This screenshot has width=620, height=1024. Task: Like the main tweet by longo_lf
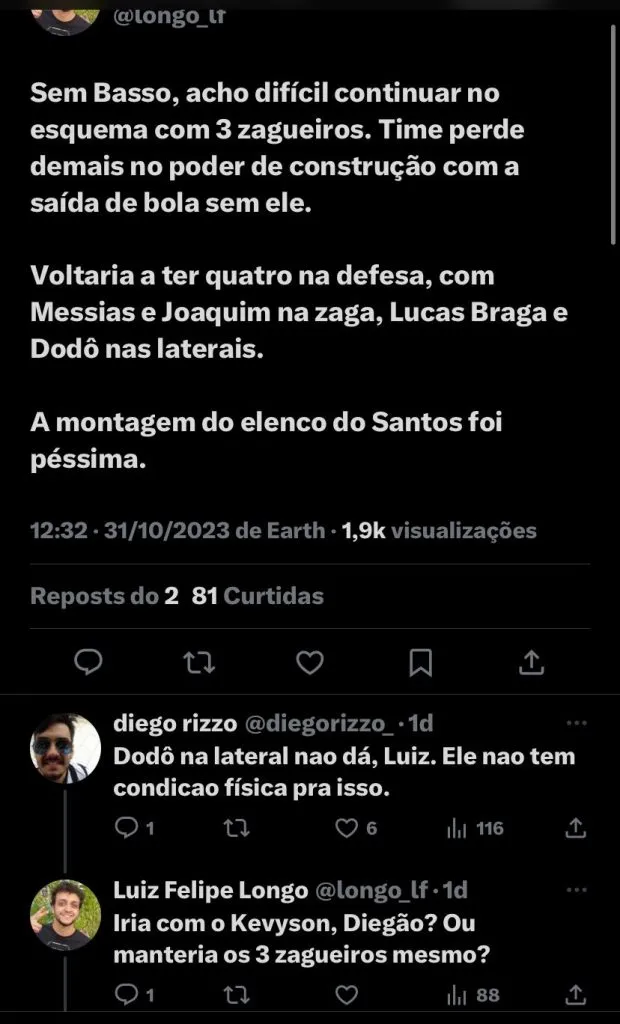tap(311, 662)
